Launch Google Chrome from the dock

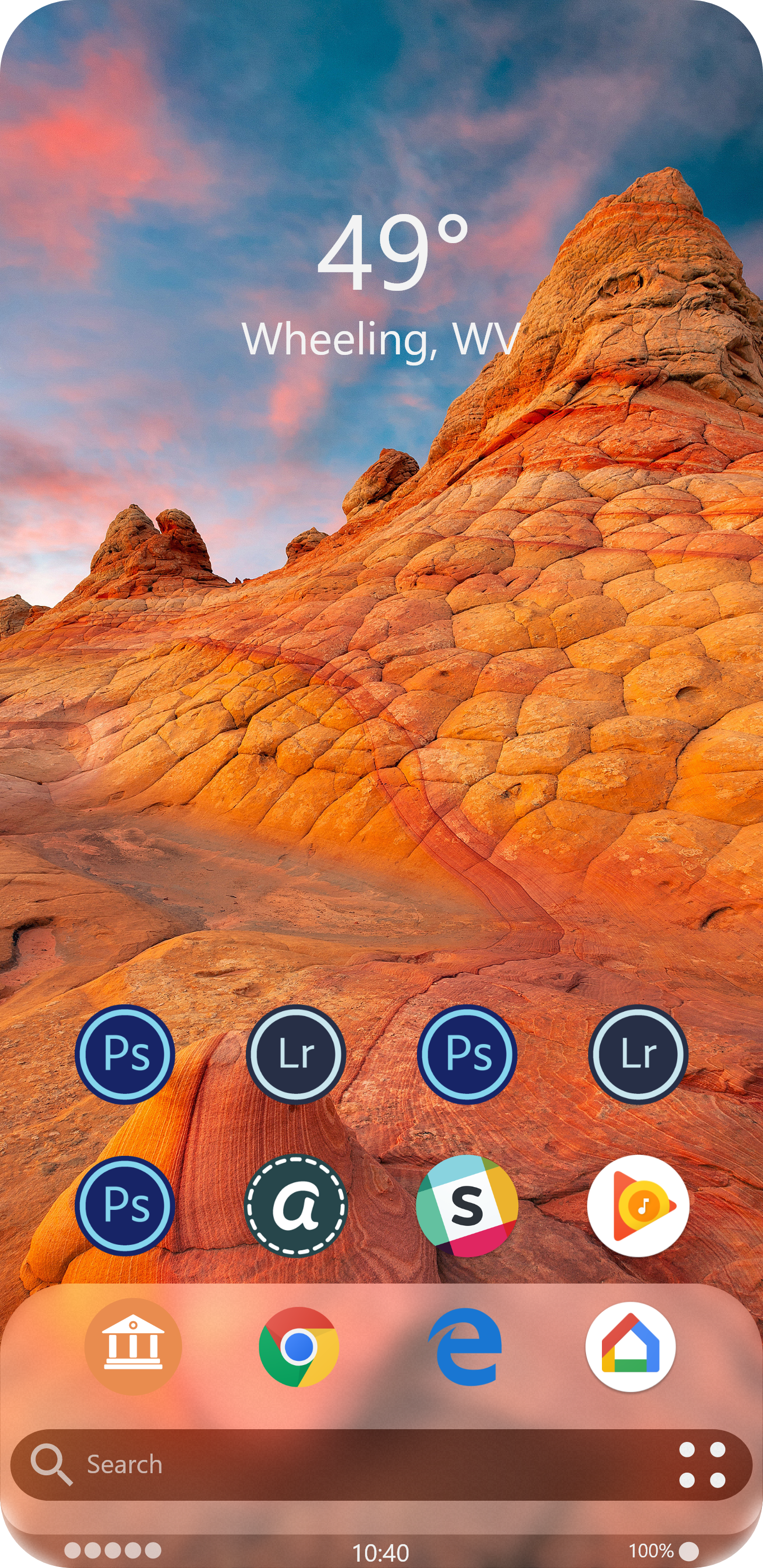(298, 1347)
